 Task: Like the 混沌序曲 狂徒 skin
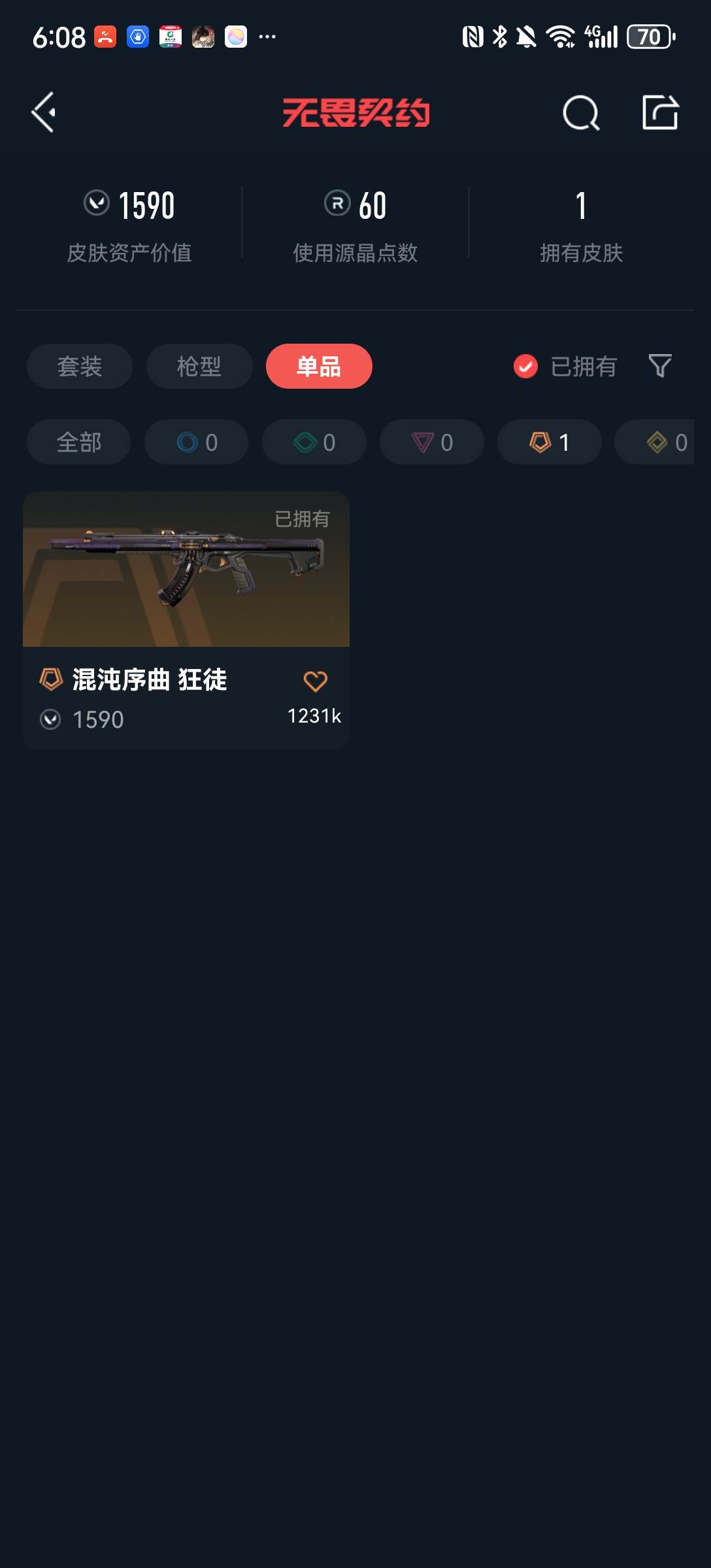click(x=315, y=681)
